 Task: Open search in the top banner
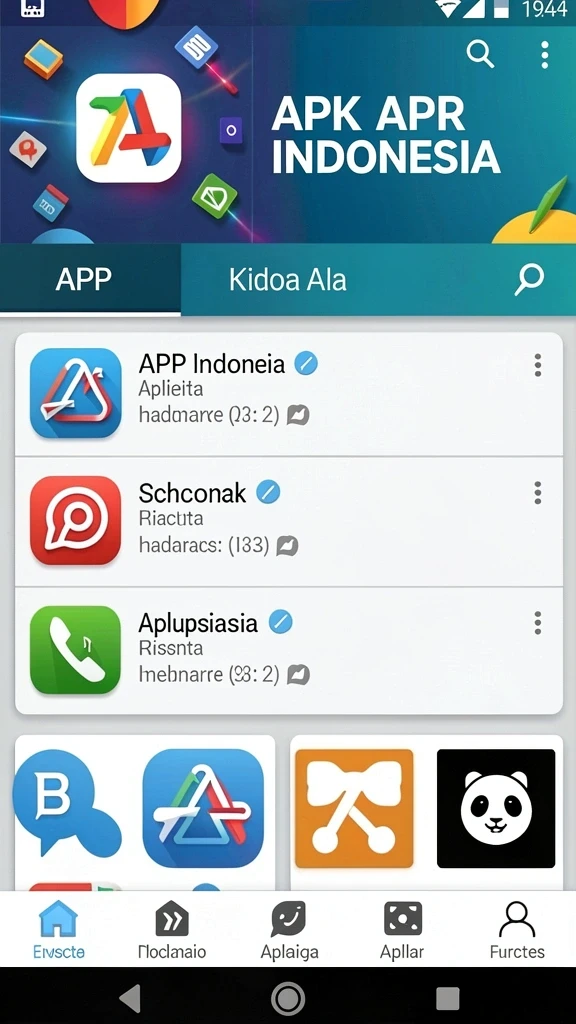[x=480, y=55]
